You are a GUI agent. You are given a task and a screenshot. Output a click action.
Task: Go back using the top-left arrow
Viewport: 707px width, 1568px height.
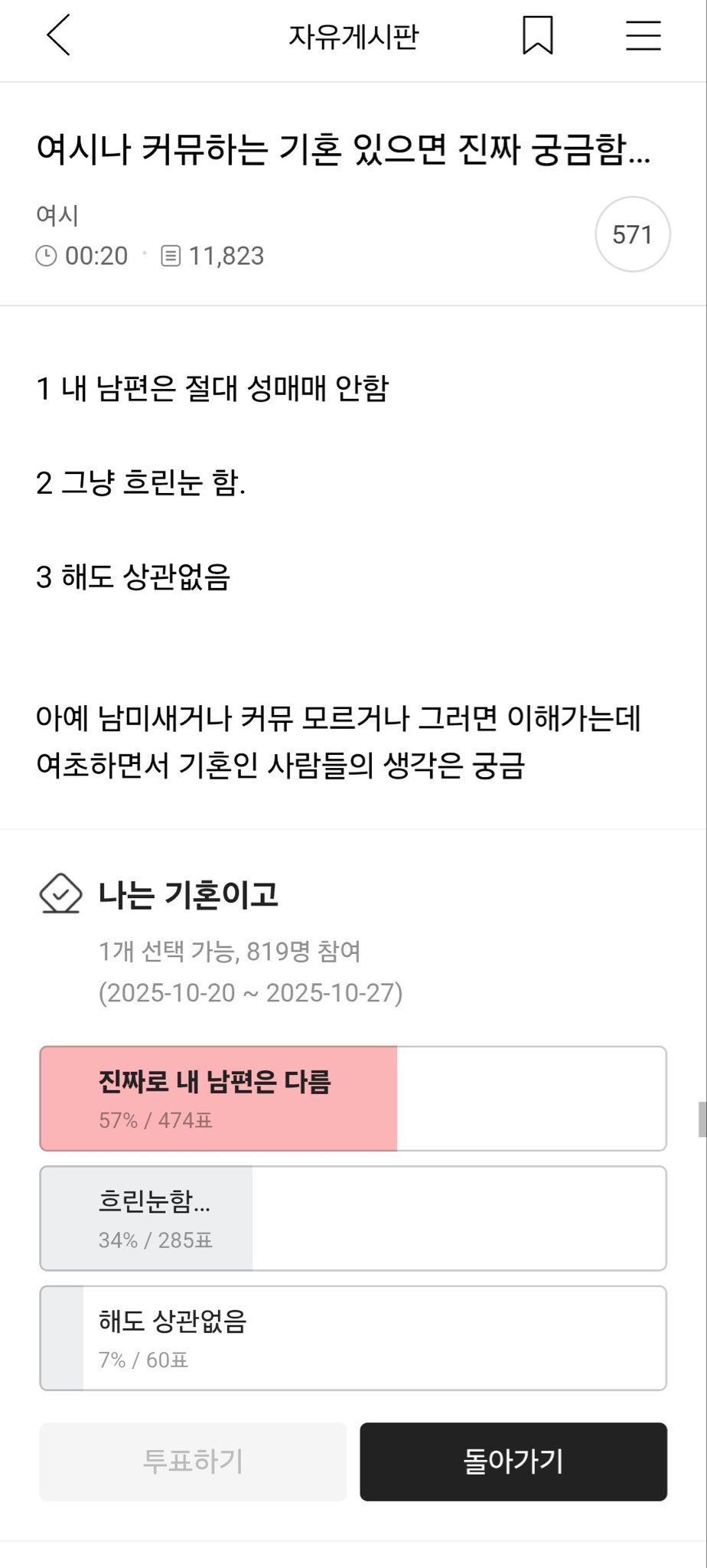pyautogui.click(x=58, y=36)
